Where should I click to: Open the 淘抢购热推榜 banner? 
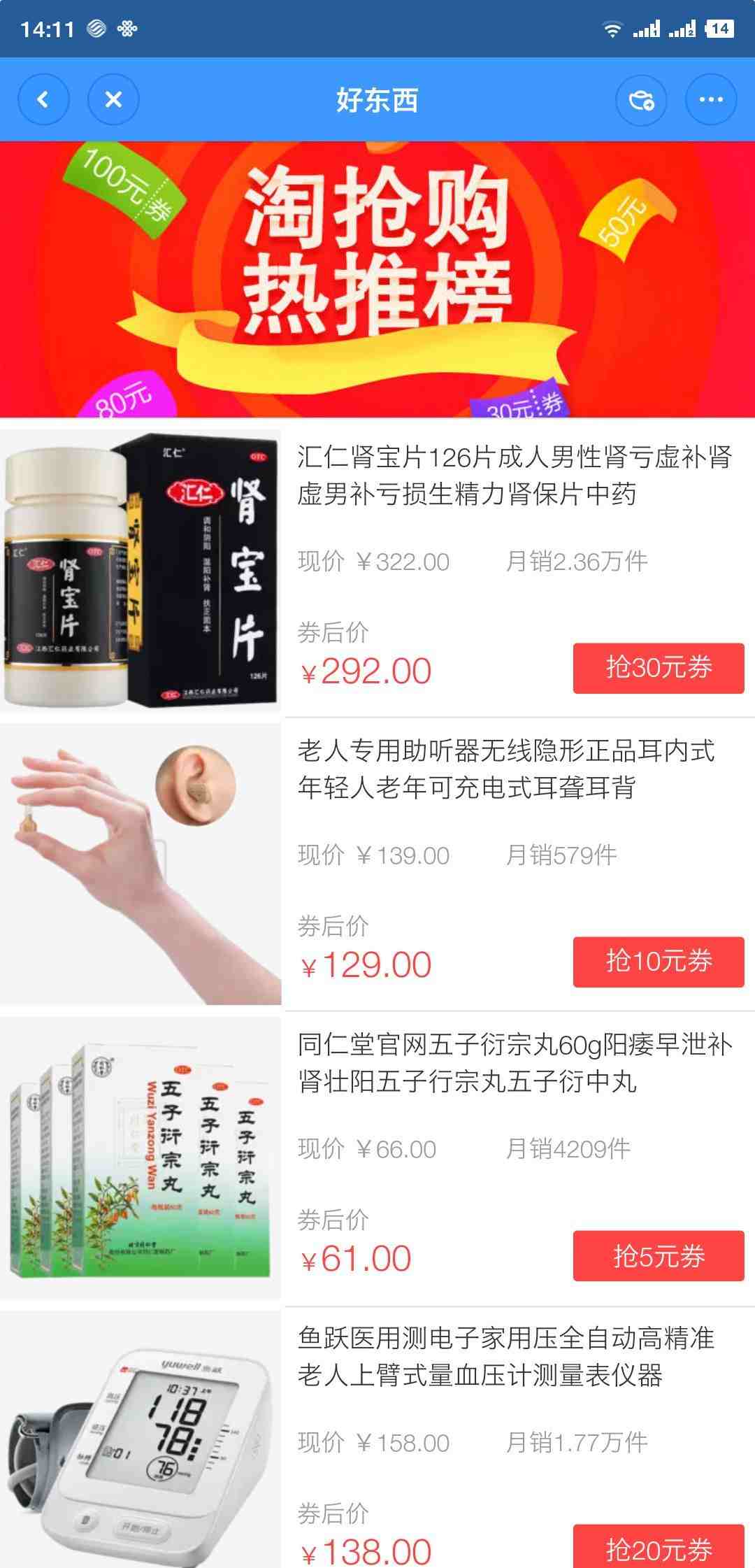pyautogui.click(x=377, y=280)
